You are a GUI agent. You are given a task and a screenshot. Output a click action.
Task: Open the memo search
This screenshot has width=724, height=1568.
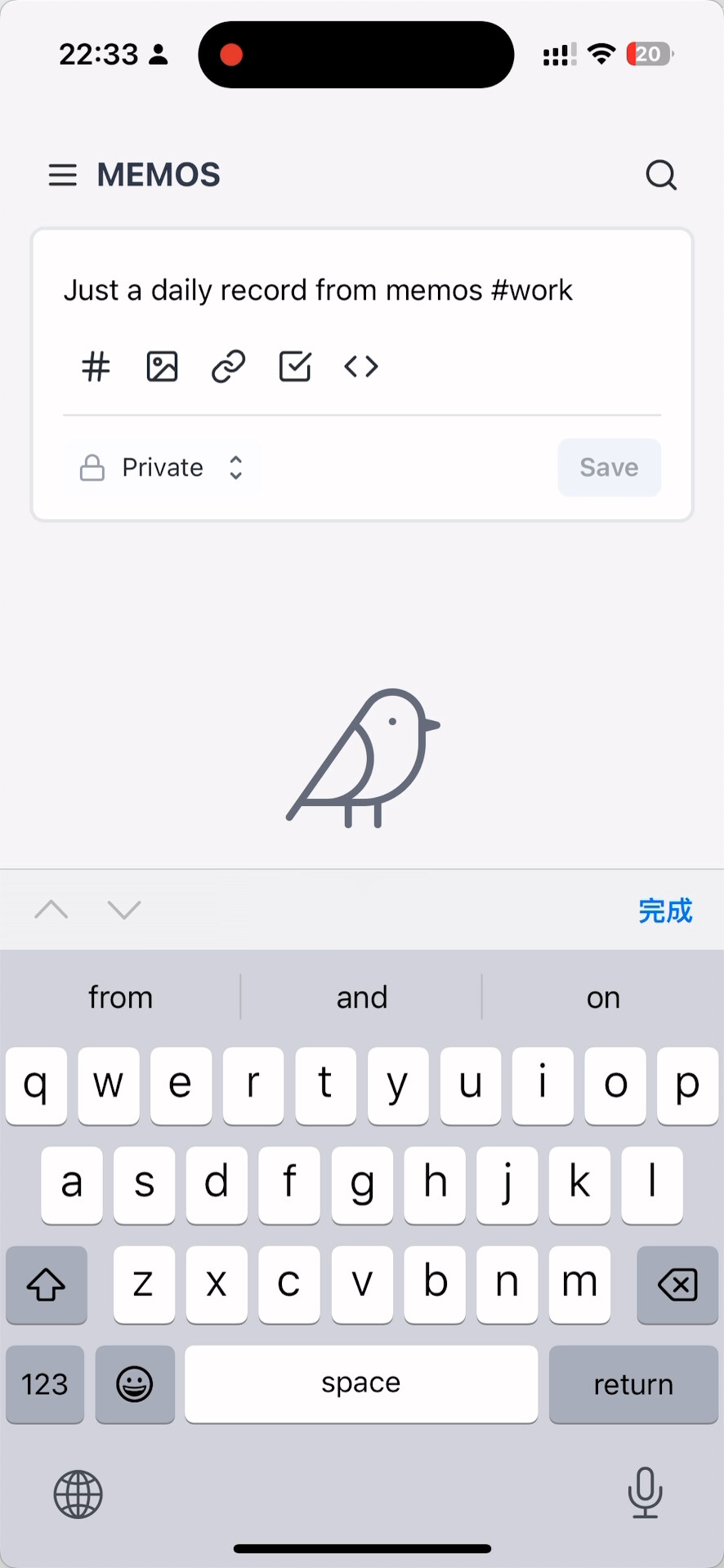point(661,175)
